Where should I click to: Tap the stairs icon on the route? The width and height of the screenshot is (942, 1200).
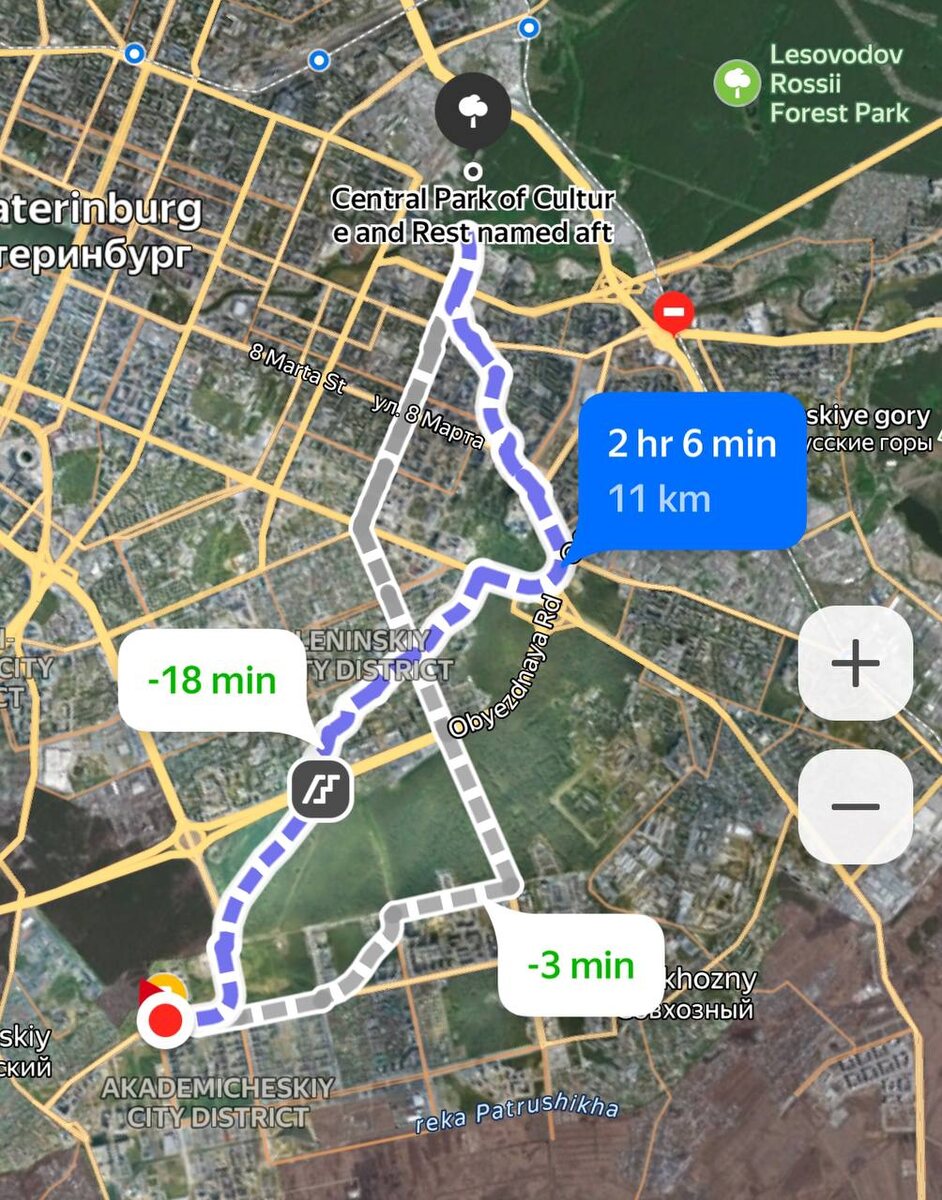click(322, 789)
